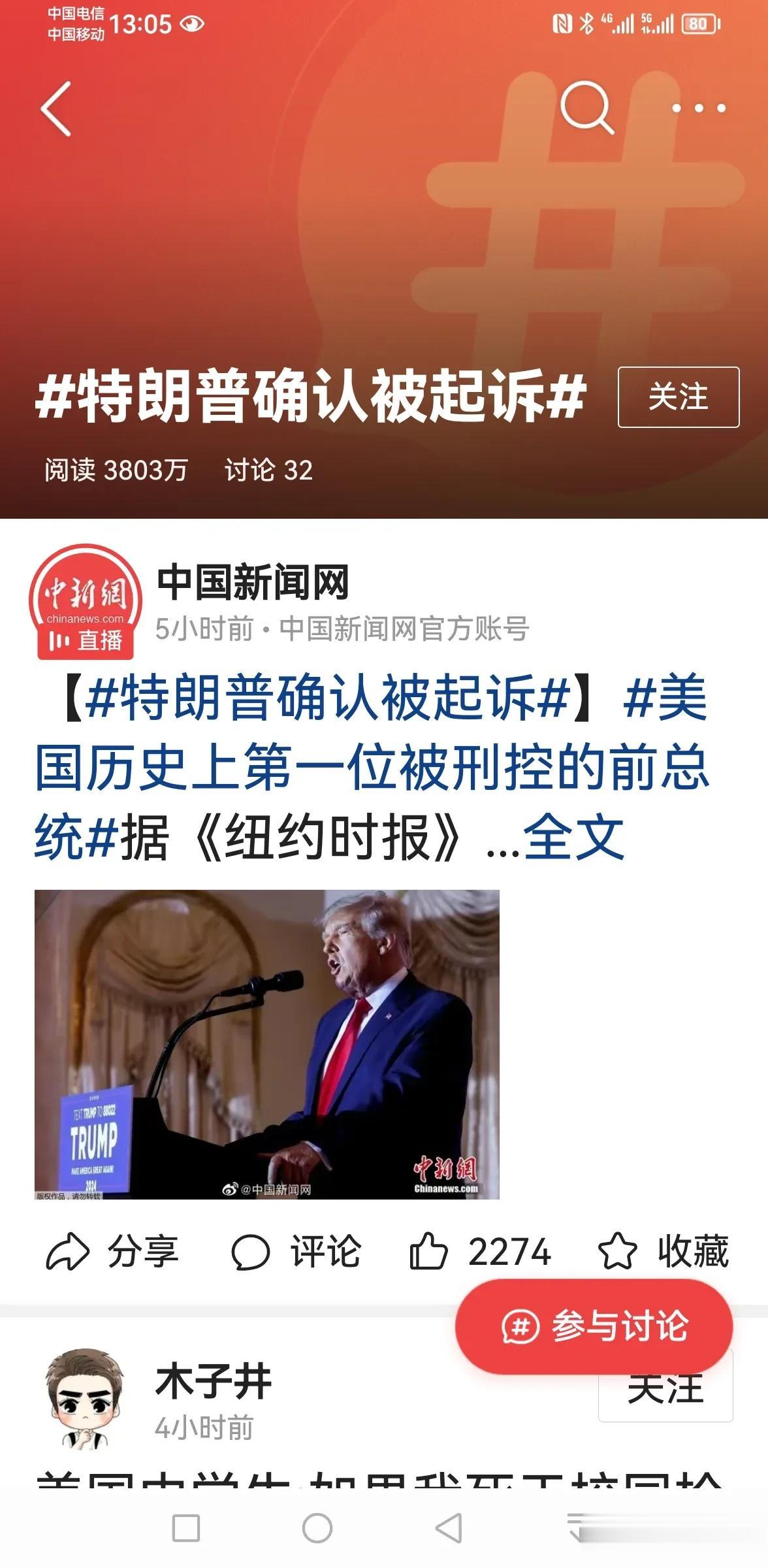Open the three-dot overflow menu
768x1568 pixels.
[699, 108]
